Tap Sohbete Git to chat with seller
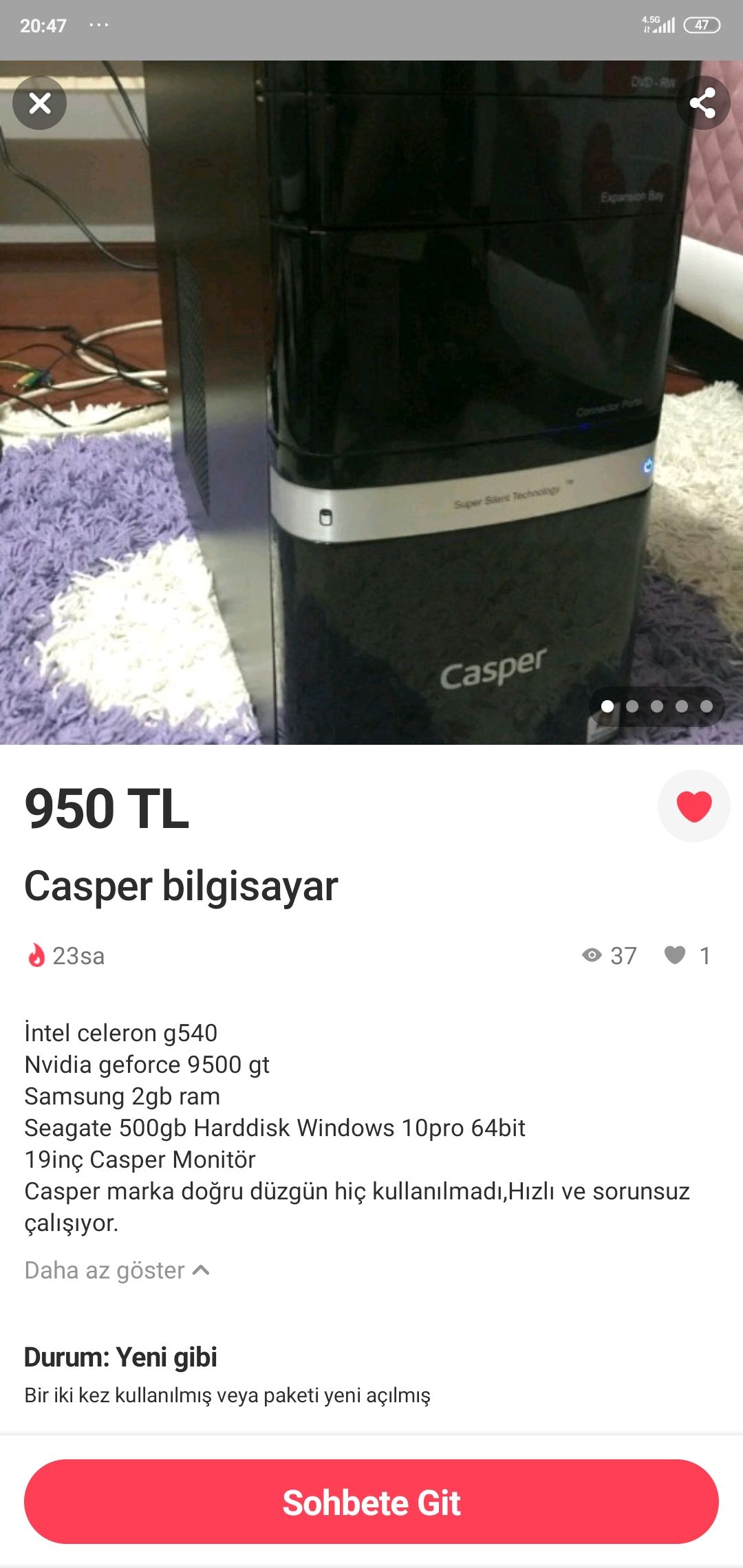This screenshot has height=1568, width=743. 371,1502
